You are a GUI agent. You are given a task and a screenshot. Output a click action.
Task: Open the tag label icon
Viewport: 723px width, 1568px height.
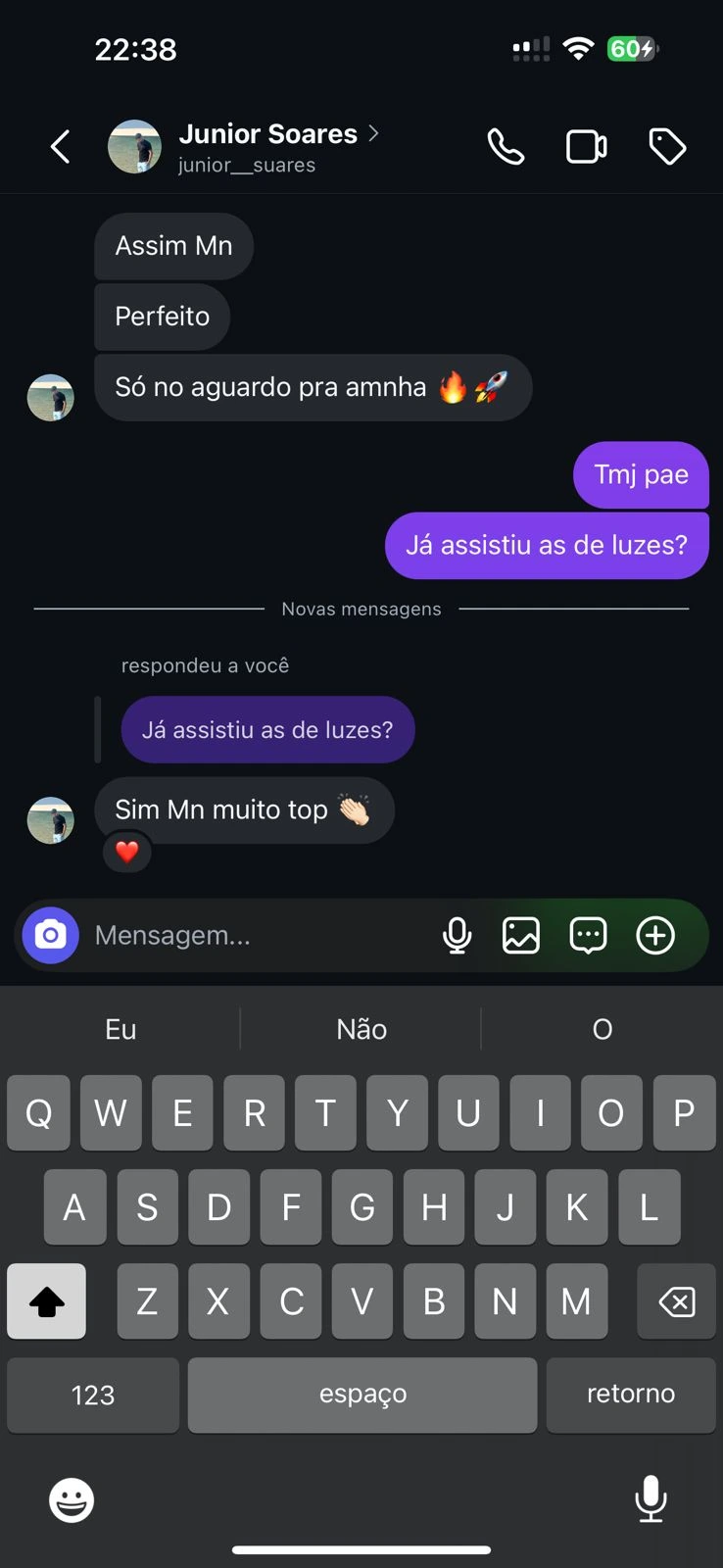tap(667, 147)
